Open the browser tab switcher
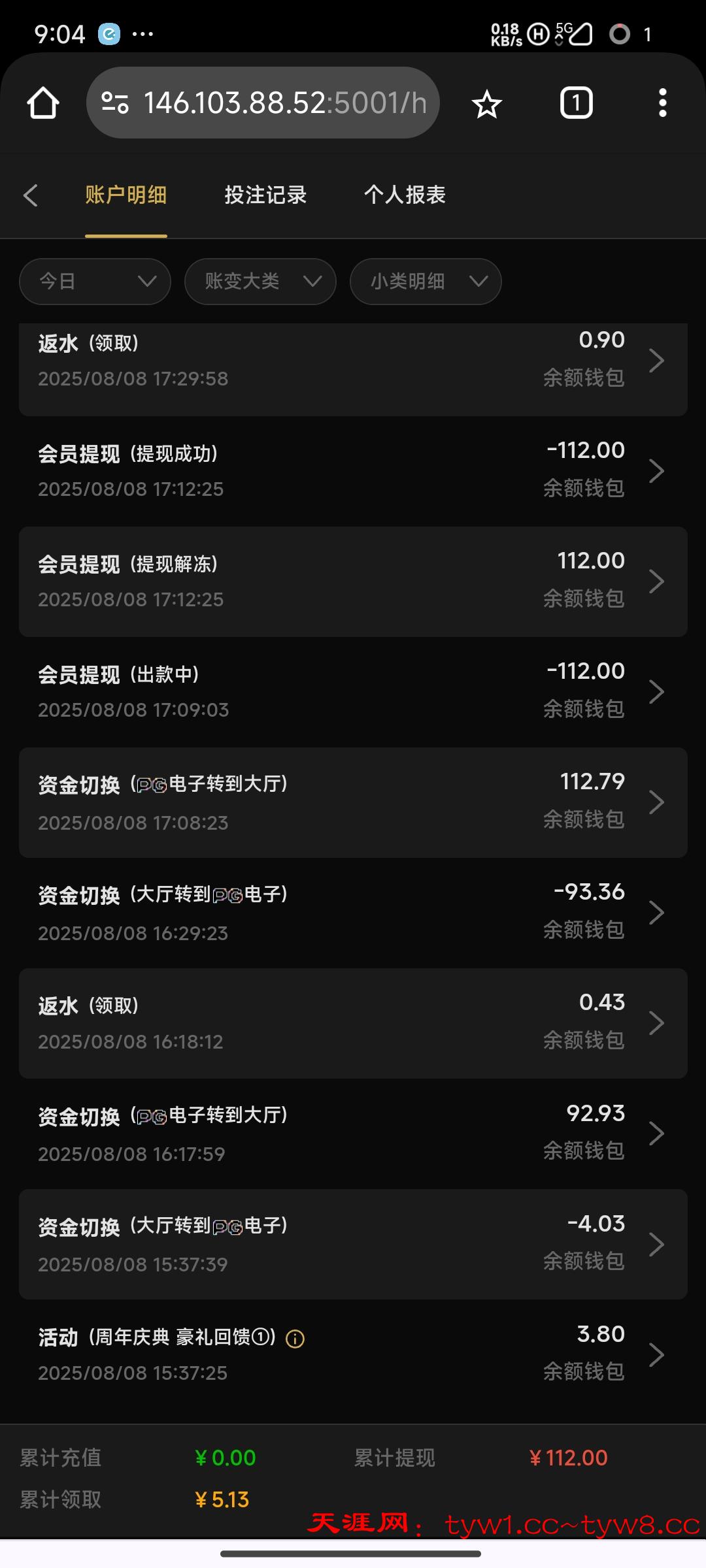Screen dimensions: 706x1568 pyautogui.click(x=576, y=103)
